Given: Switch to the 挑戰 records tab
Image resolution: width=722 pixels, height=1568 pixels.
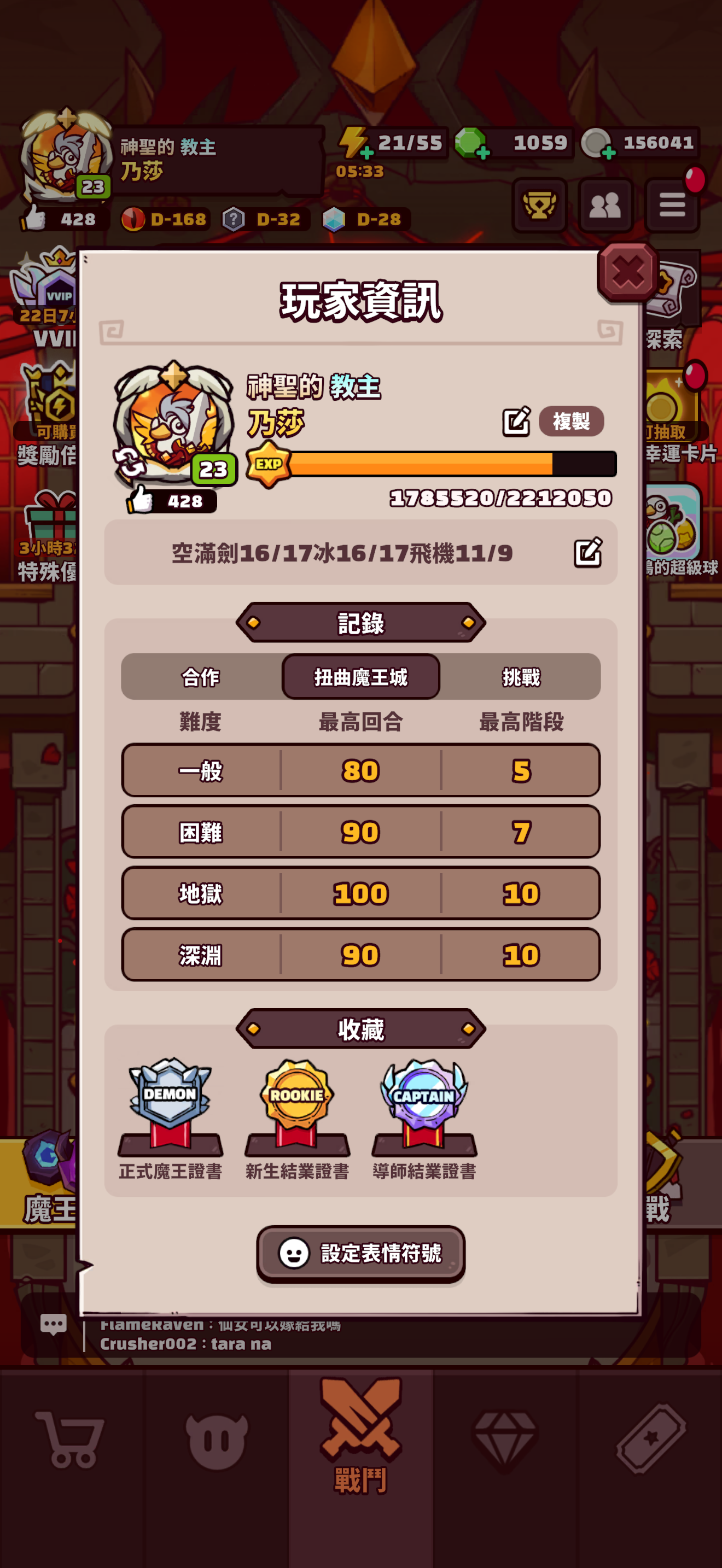Looking at the screenshot, I should pyautogui.click(x=521, y=677).
